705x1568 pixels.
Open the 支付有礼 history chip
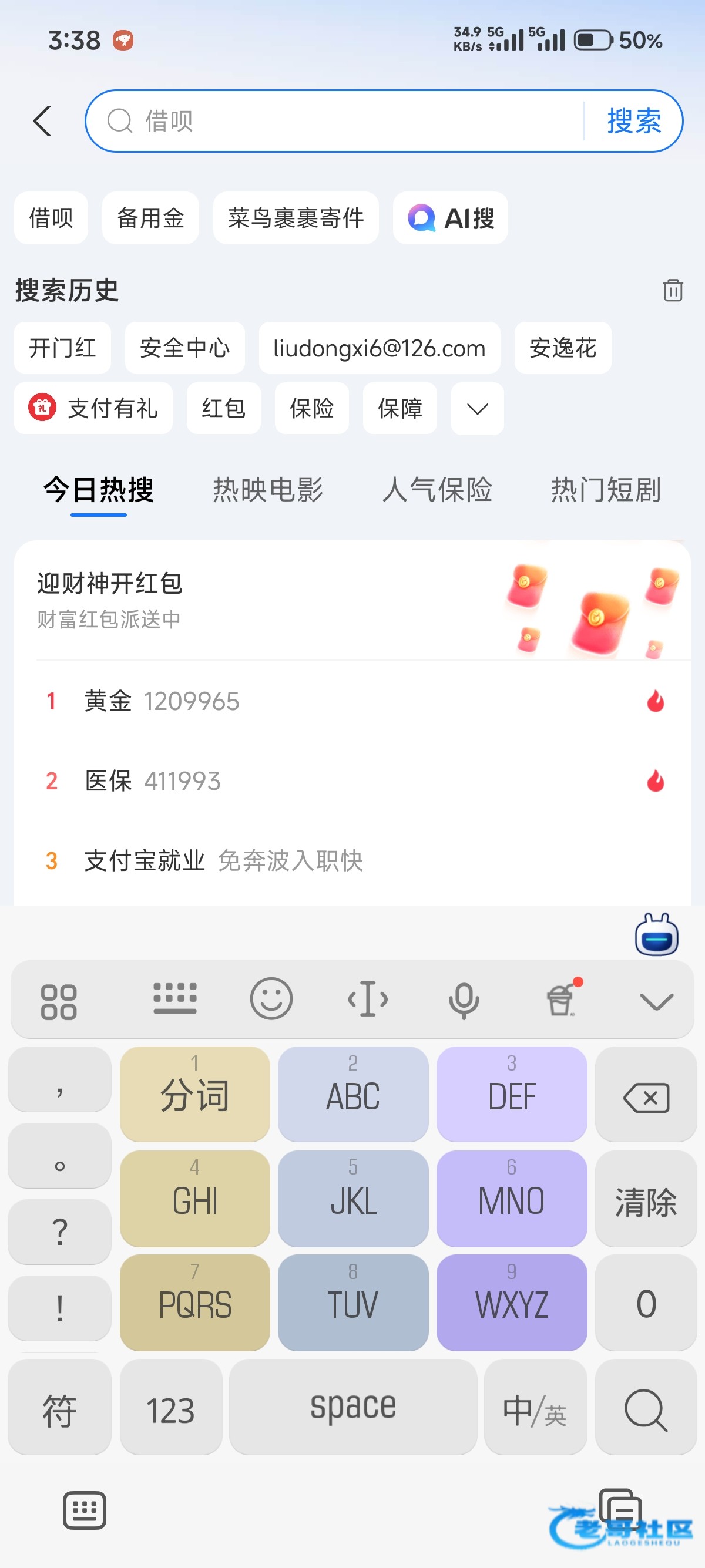[x=93, y=408]
